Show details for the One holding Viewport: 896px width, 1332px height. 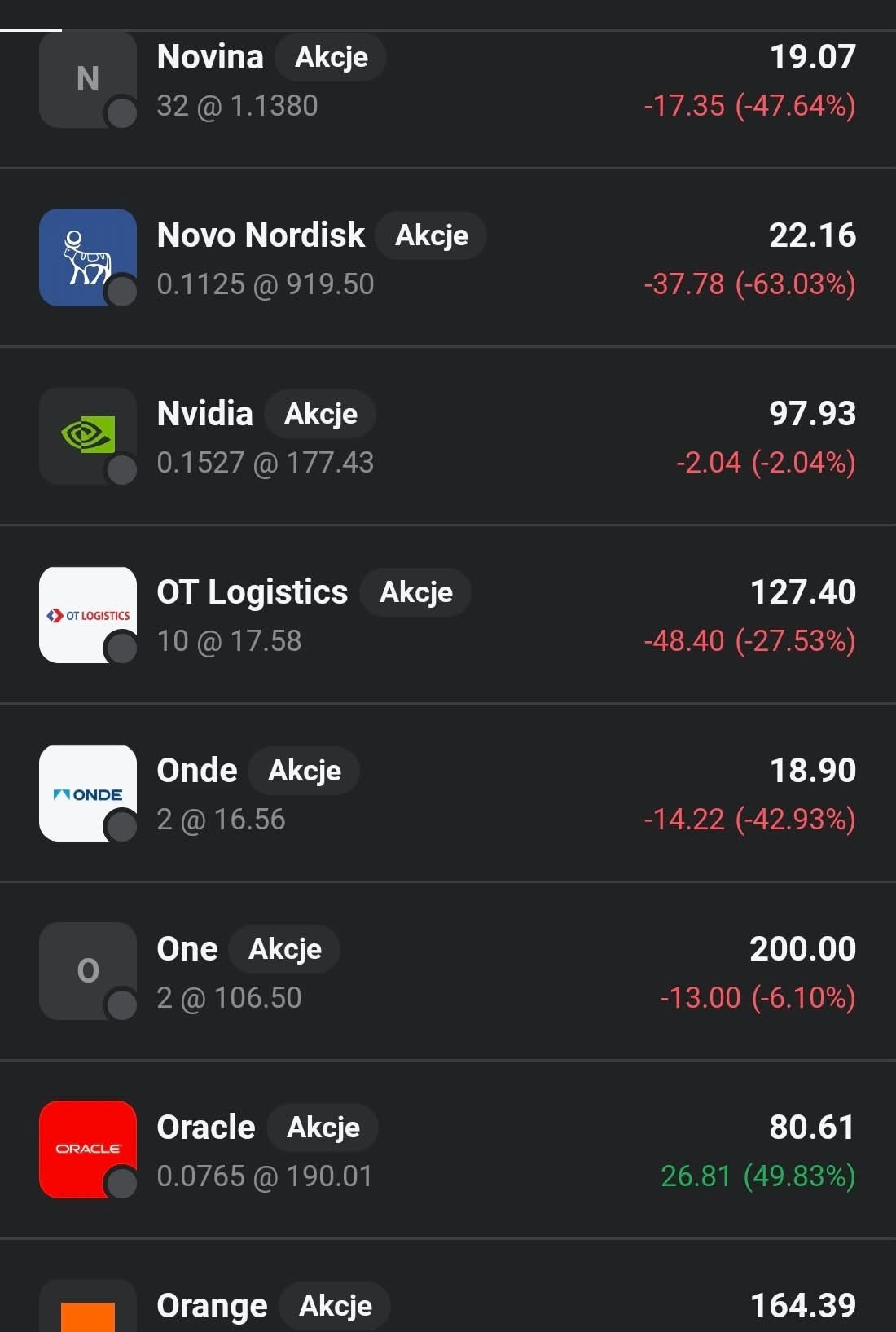448,973
